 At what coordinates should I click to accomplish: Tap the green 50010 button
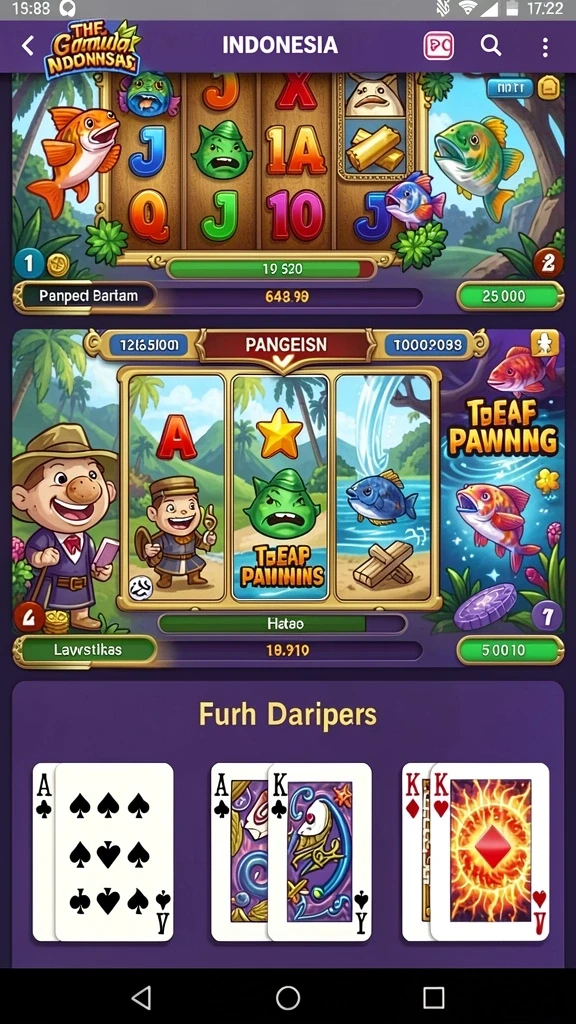pyautogui.click(x=510, y=650)
